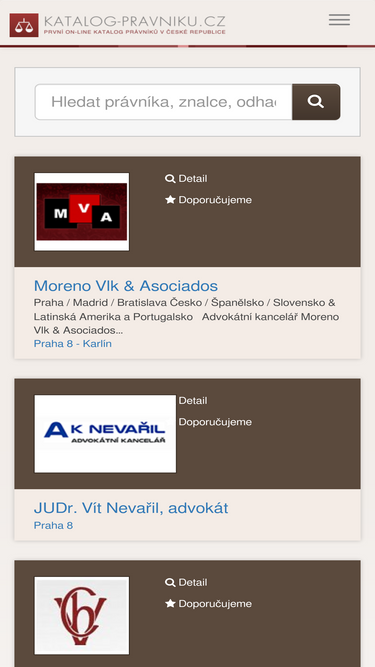
Task: Select the Praha 8 - Karlín location link
Action: [73, 344]
